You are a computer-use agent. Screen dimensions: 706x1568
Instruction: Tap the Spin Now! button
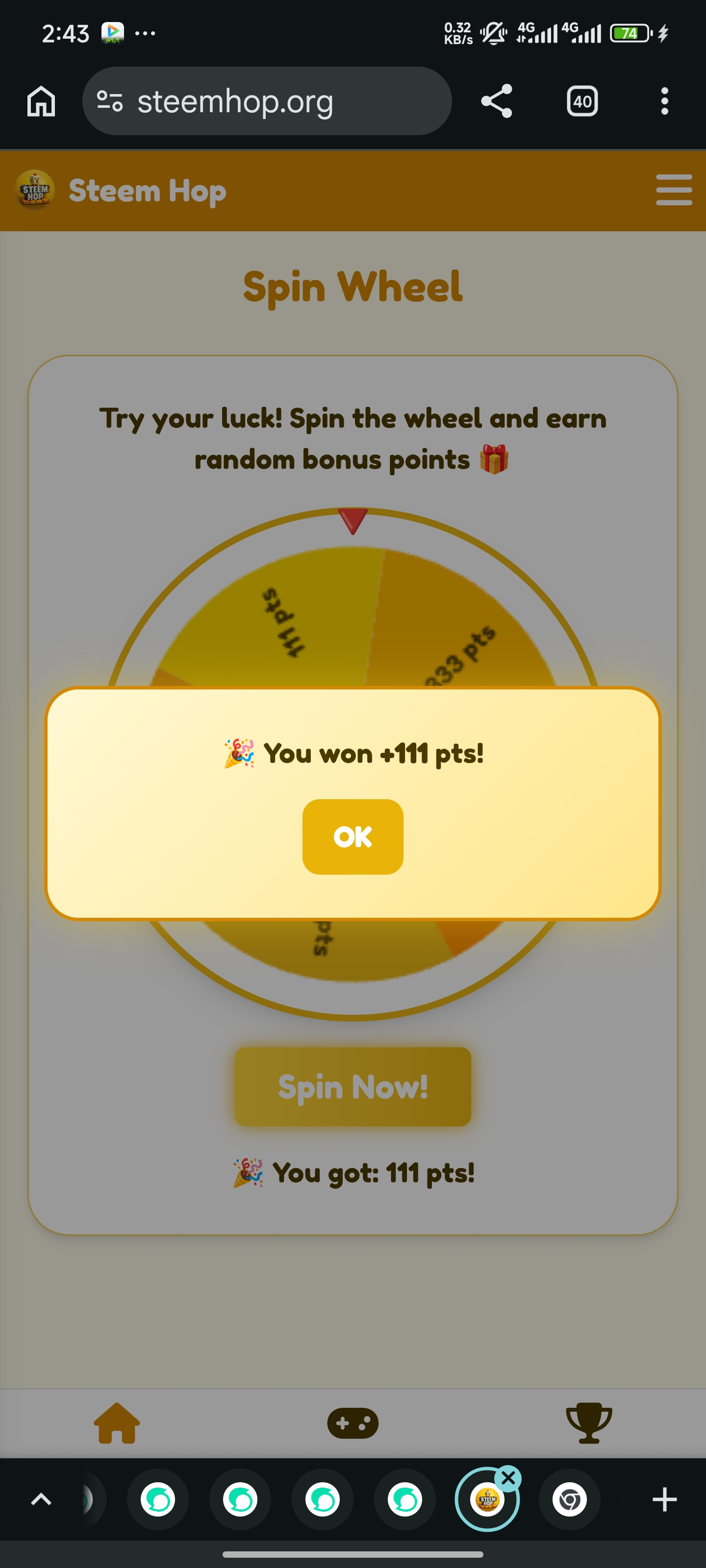coord(353,1086)
